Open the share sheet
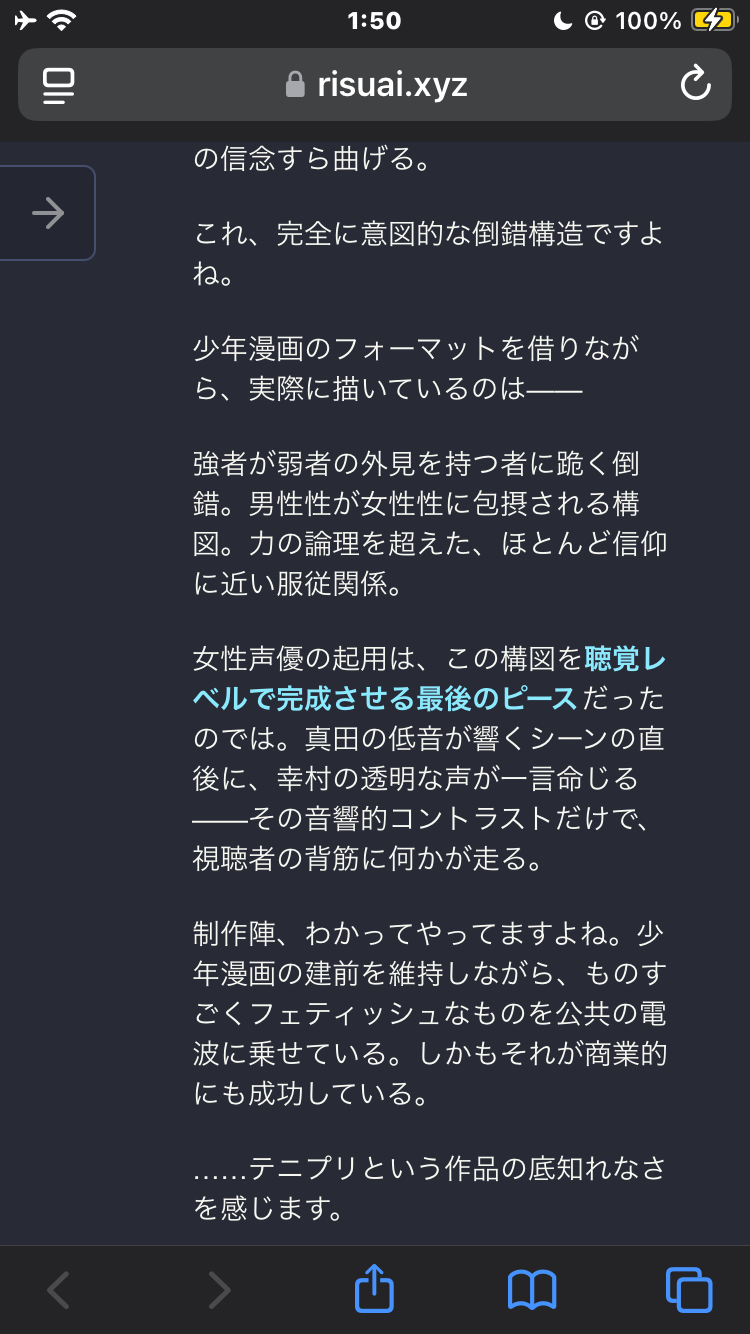This screenshot has height=1334, width=750. [375, 1288]
